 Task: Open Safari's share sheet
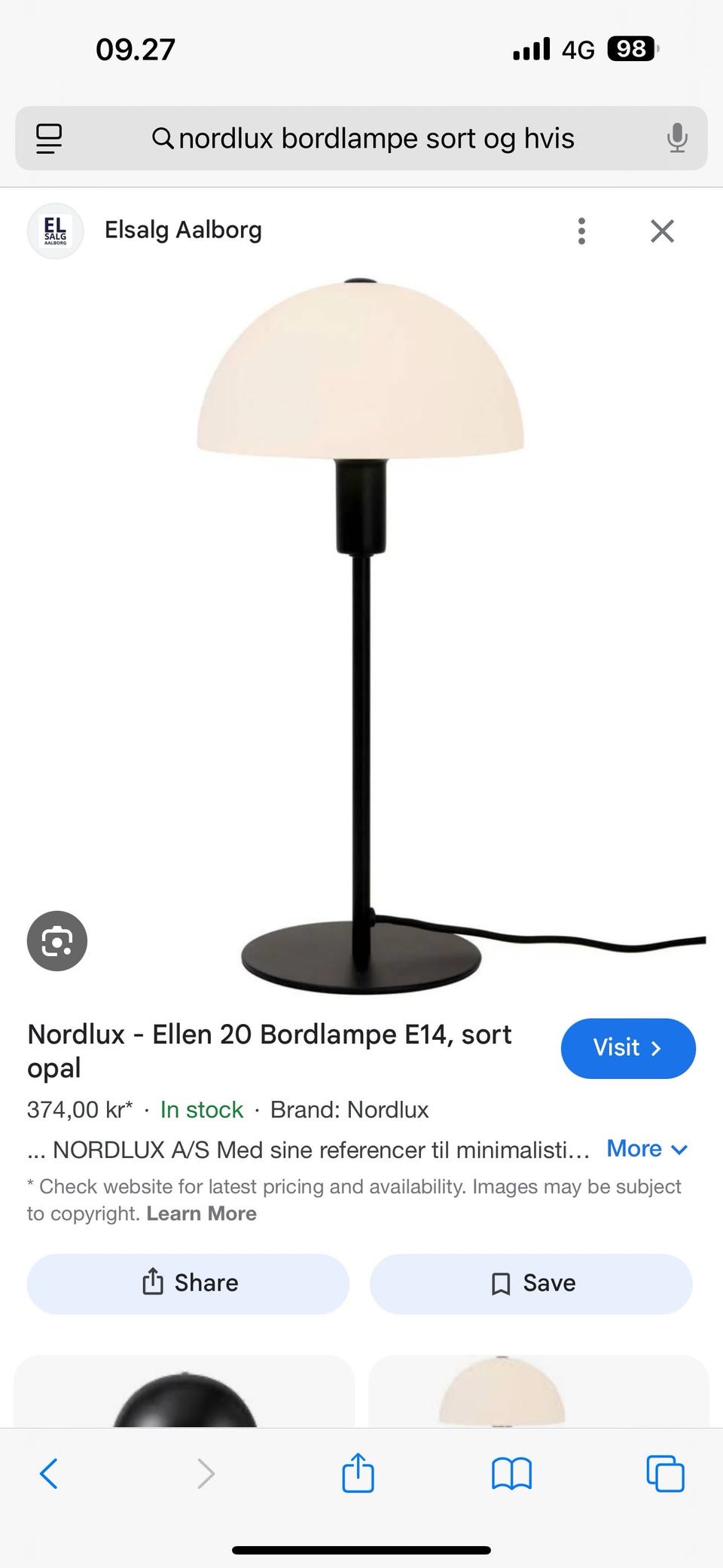tap(358, 1472)
